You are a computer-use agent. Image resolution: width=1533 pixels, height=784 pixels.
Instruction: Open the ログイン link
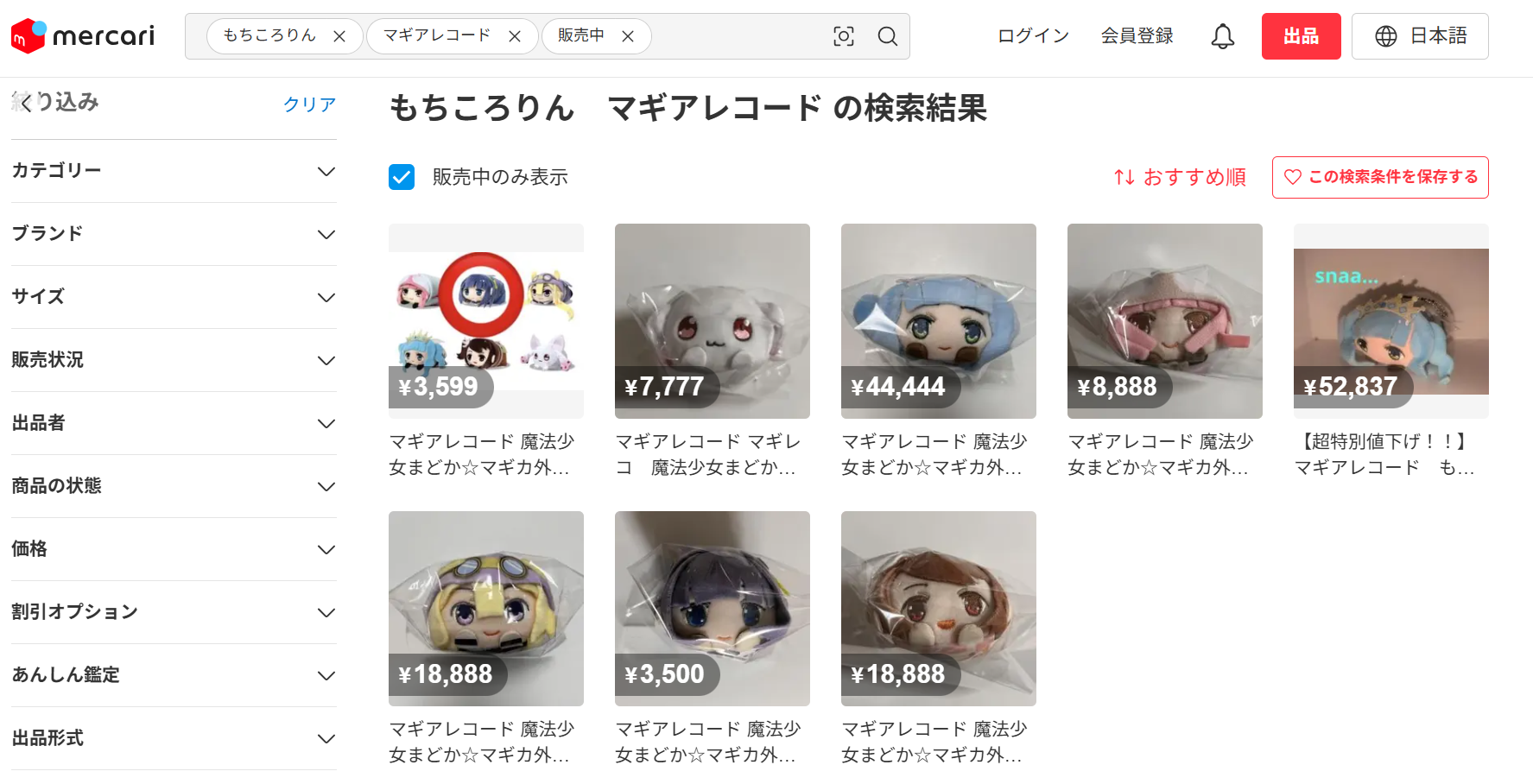pos(1033,36)
